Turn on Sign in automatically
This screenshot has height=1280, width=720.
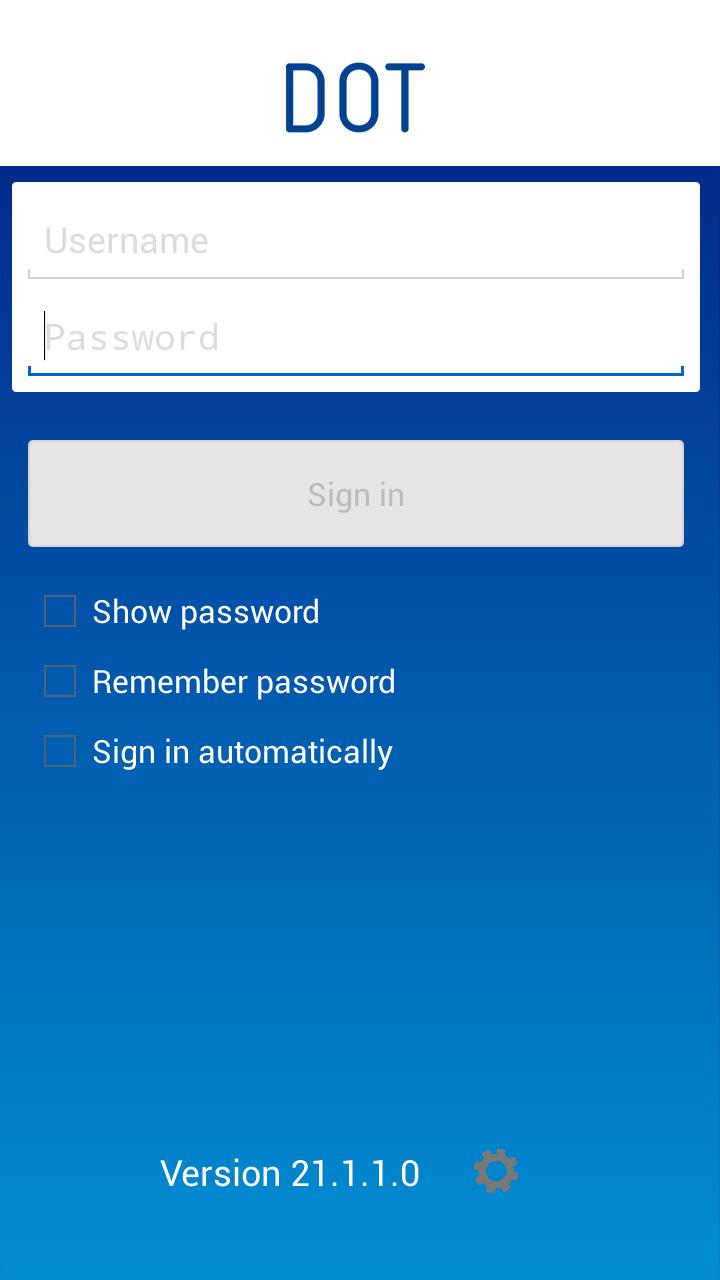[x=59, y=751]
